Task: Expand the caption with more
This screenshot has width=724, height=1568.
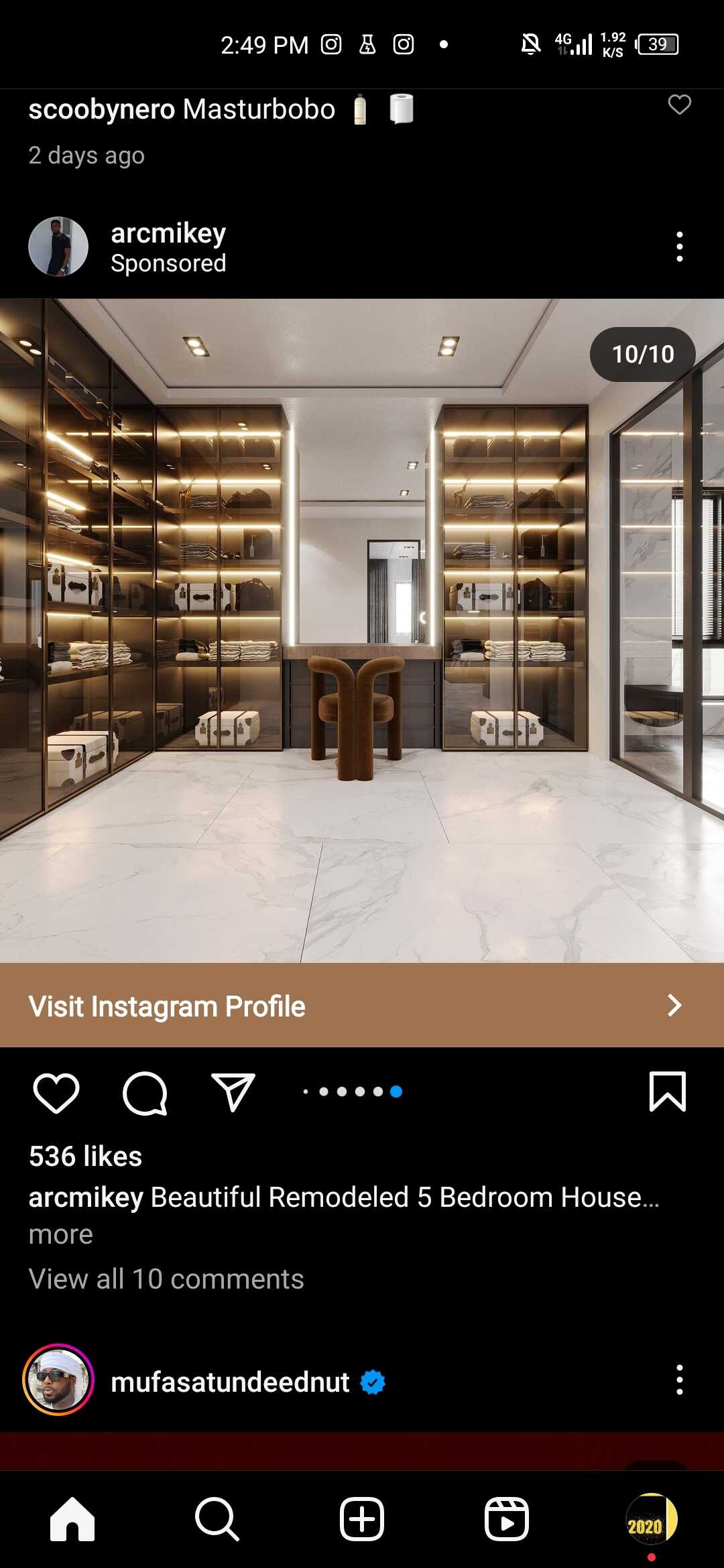Action: [61, 1234]
